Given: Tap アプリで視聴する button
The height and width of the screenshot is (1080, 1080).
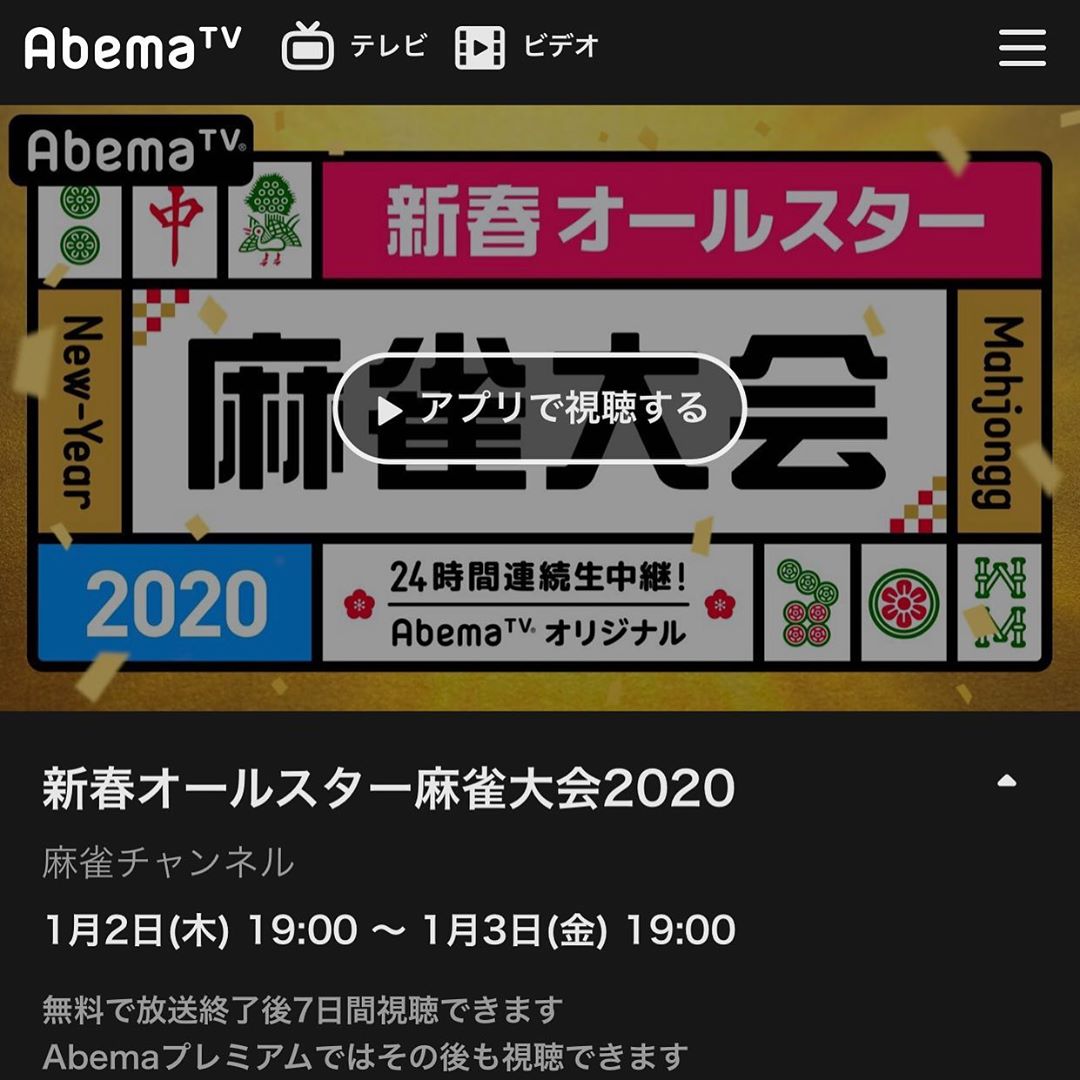Looking at the screenshot, I should point(539,408).
